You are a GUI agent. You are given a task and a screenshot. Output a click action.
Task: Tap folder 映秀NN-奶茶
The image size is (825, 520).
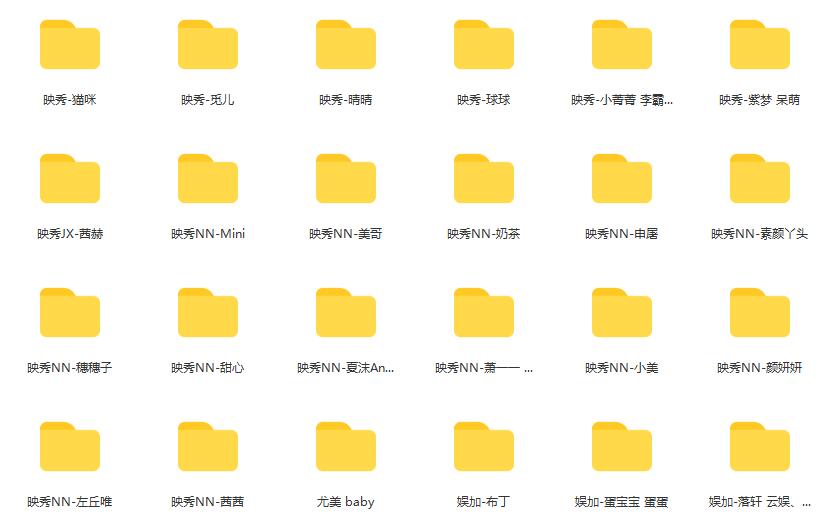coord(484,179)
